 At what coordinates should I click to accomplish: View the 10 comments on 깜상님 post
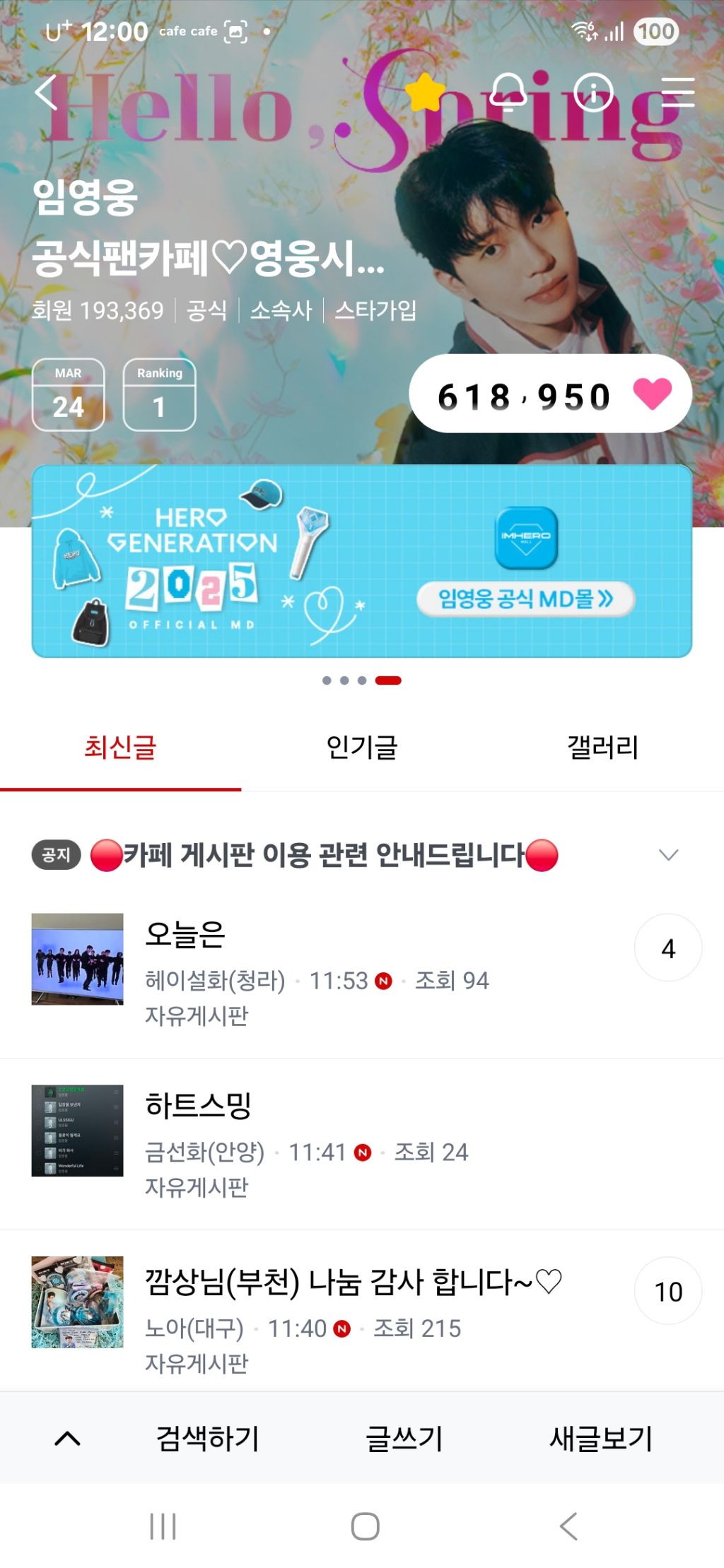(668, 1291)
